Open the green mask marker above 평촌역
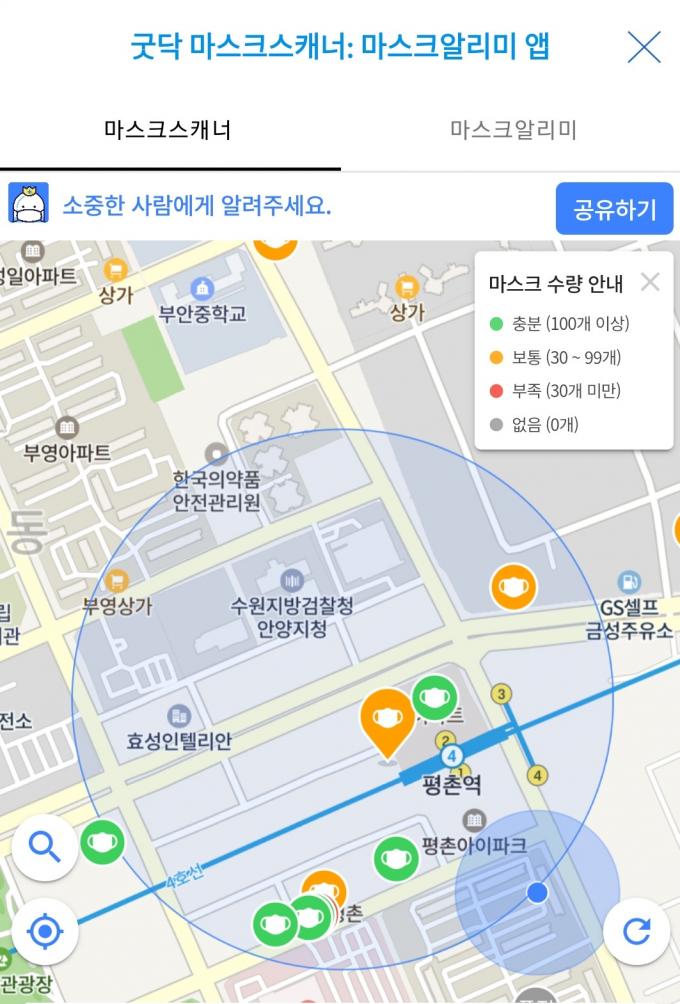 (x=434, y=697)
